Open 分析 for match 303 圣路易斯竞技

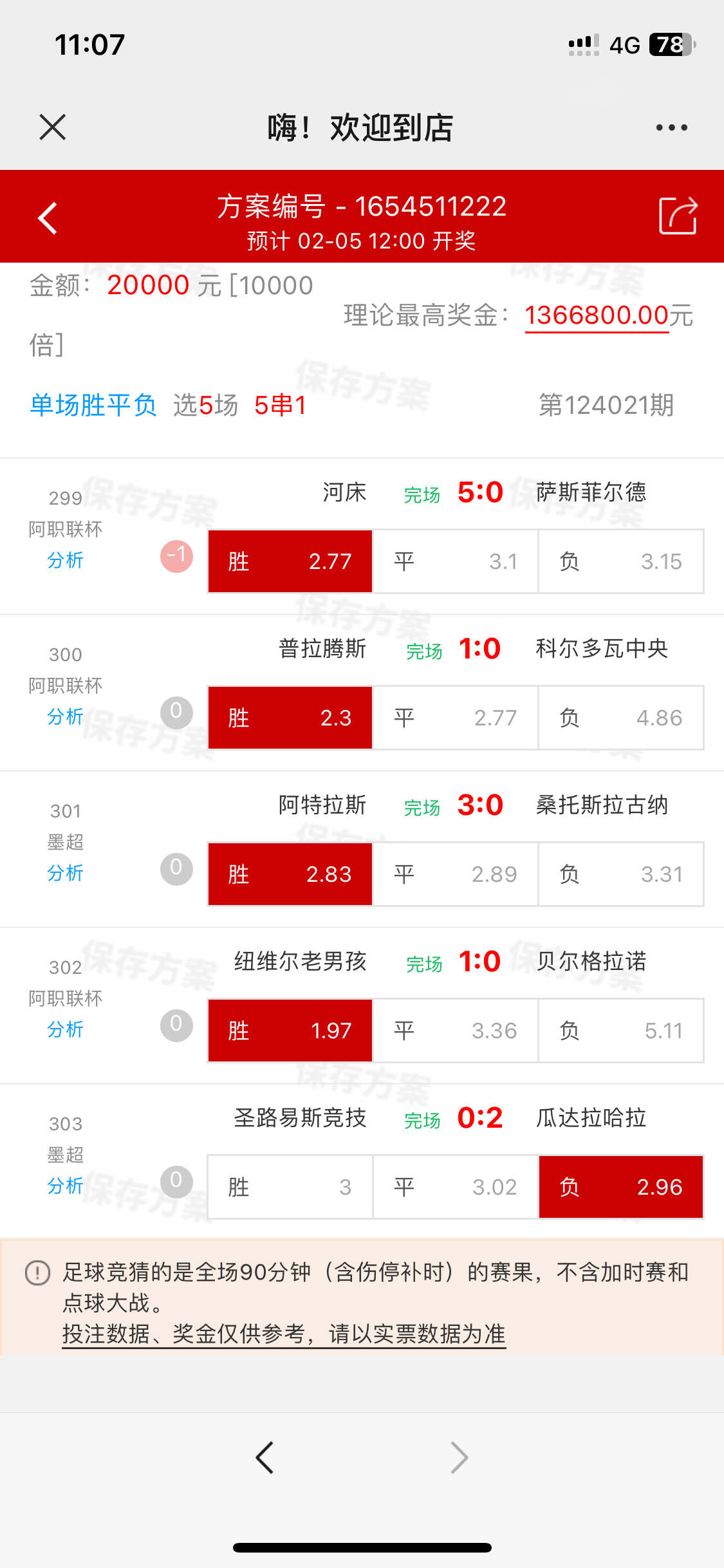tap(66, 1186)
